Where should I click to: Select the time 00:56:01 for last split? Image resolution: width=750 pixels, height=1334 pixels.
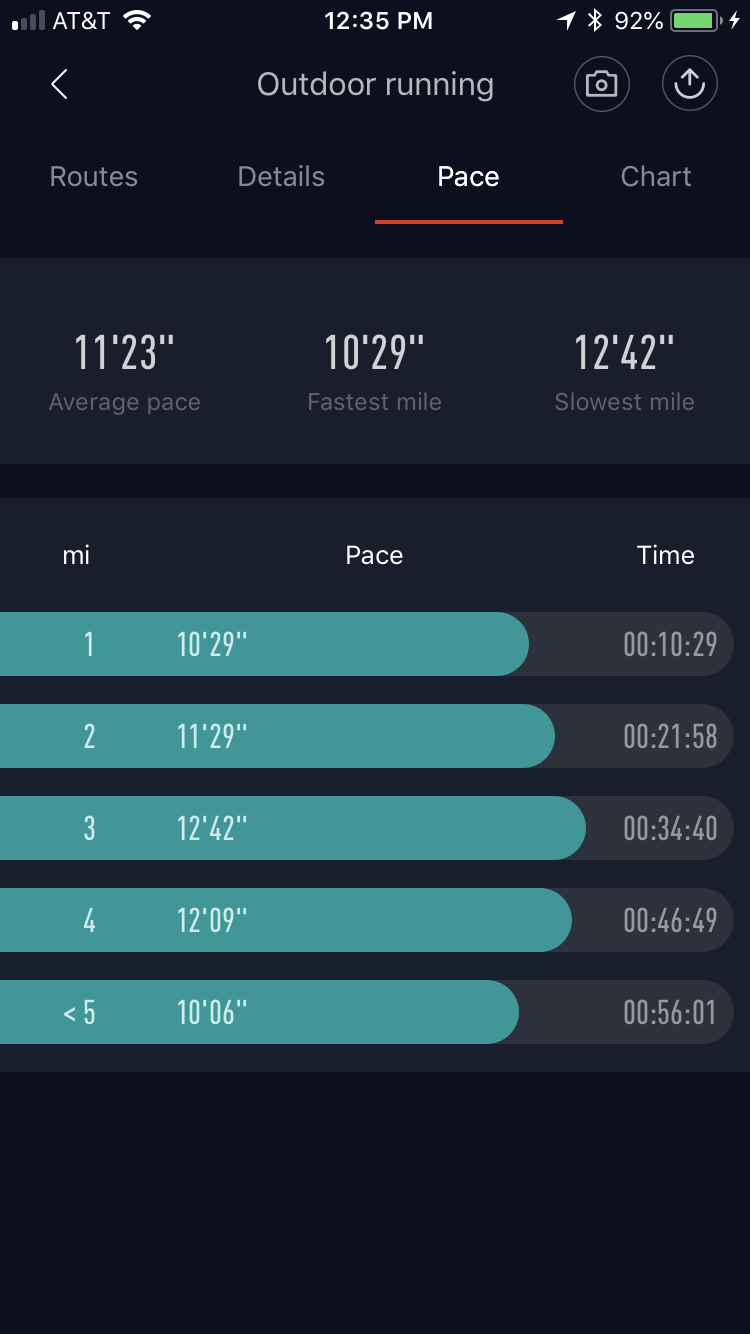(x=668, y=1012)
